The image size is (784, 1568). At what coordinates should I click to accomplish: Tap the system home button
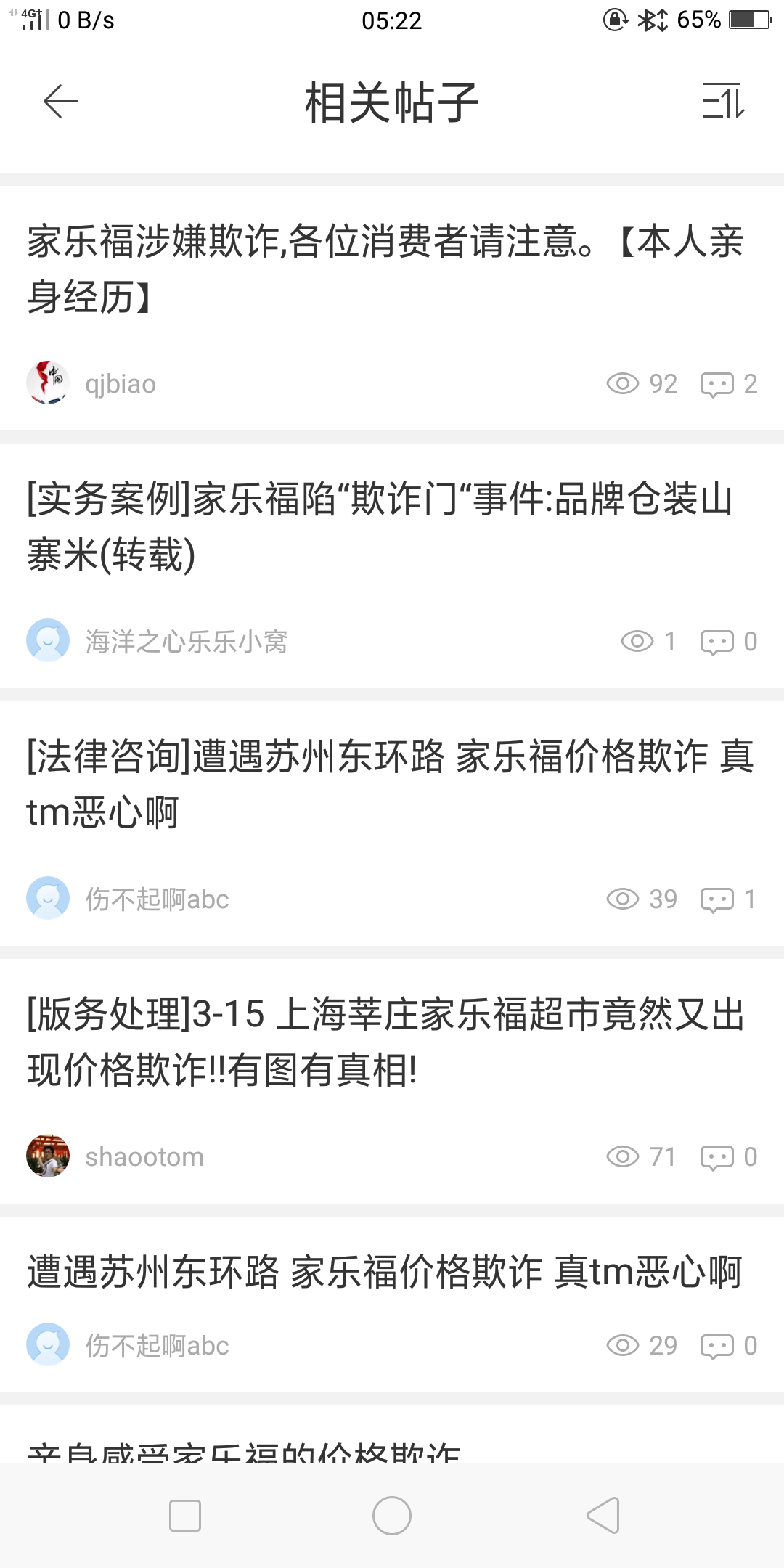click(x=392, y=1516)
